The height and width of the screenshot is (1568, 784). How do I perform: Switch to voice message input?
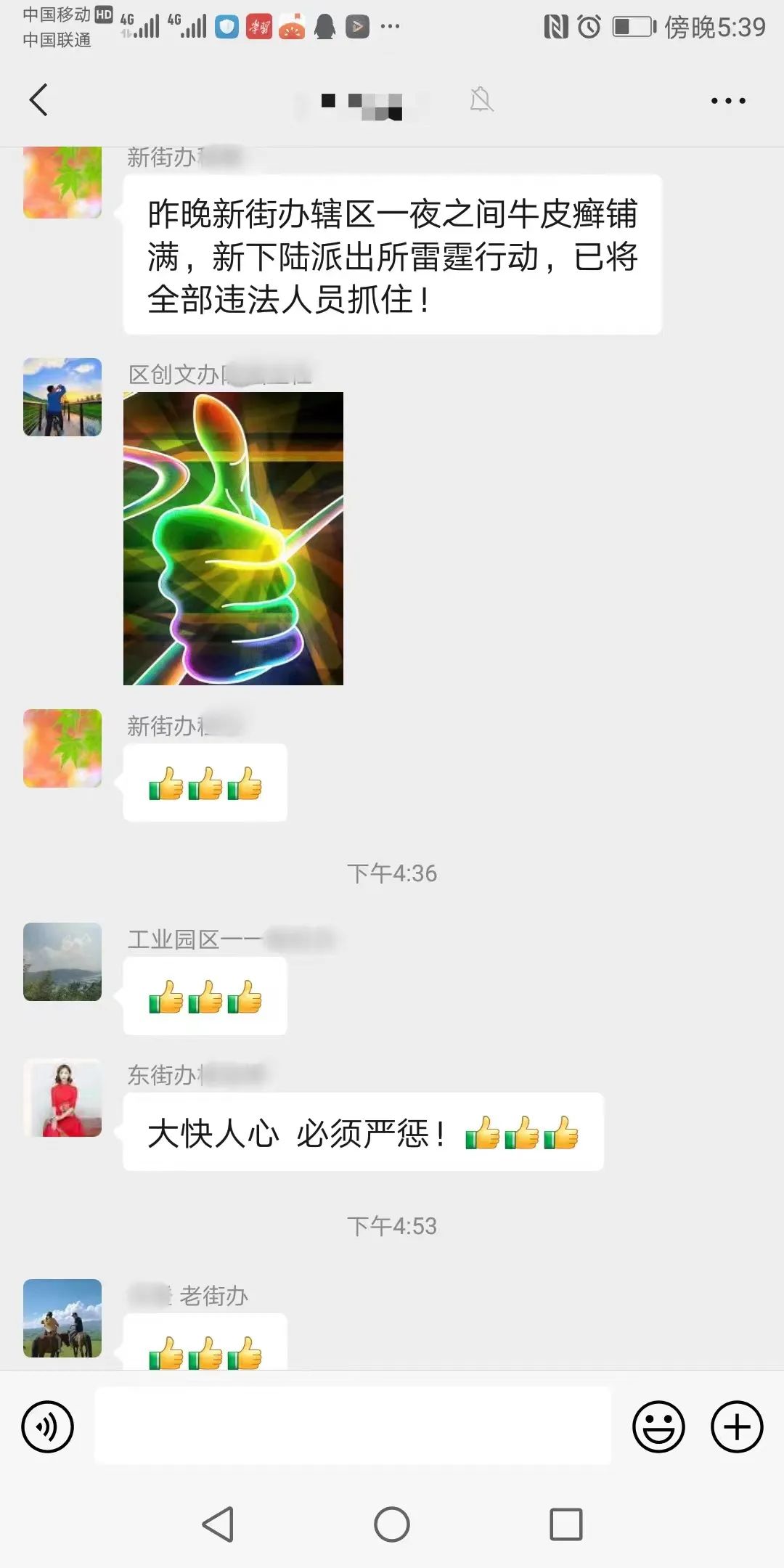coord(48,1426)
